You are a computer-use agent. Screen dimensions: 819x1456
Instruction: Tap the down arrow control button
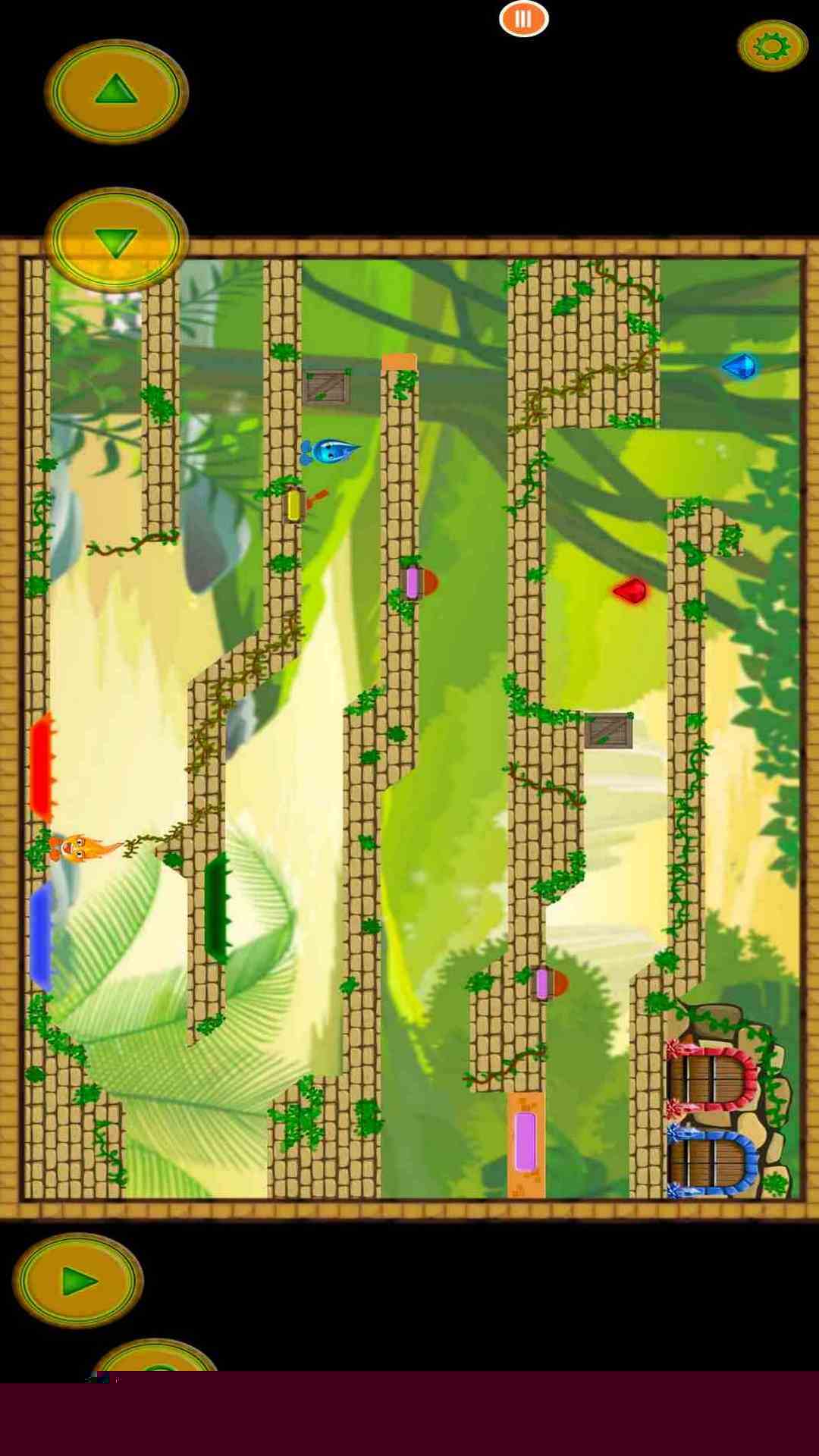pos(116,240)
